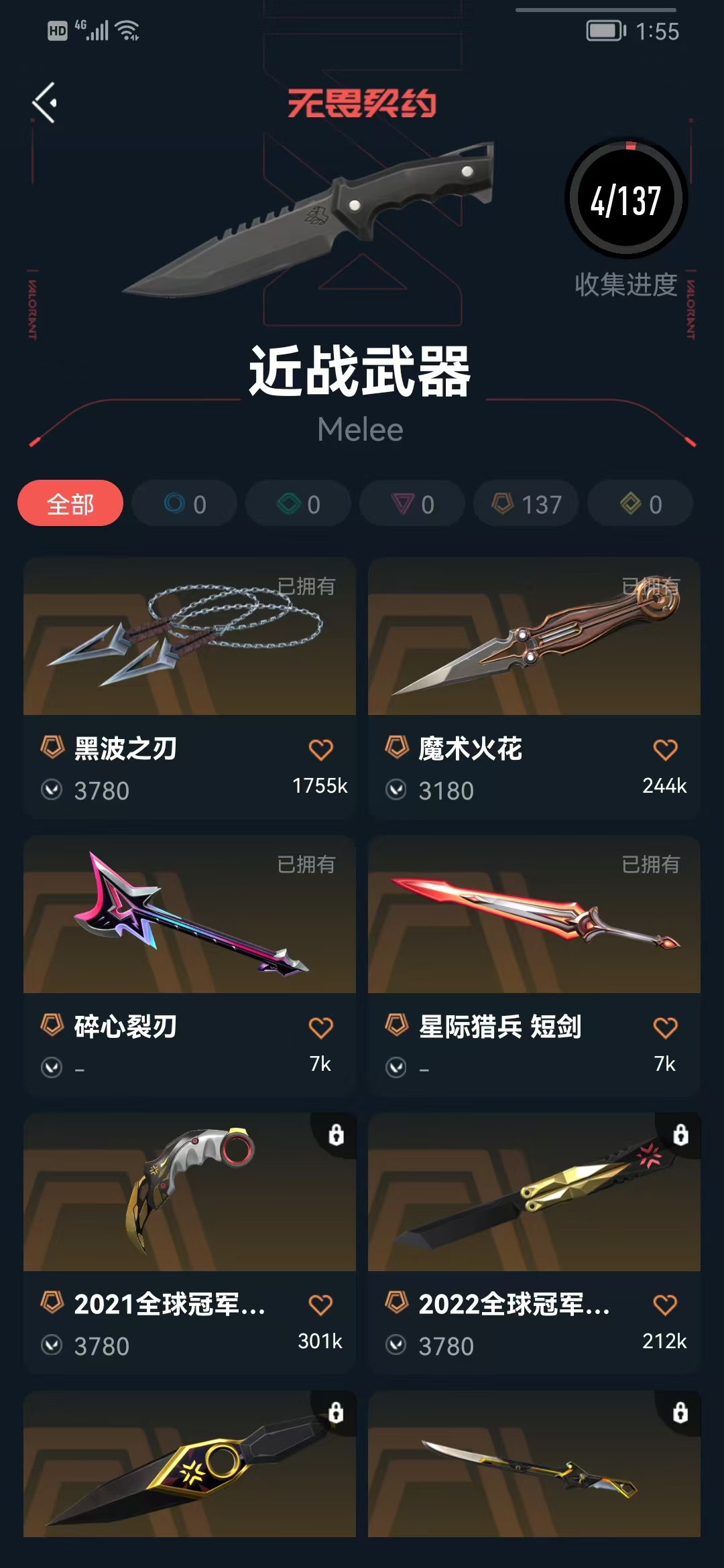Open the 魔术火花 melee card
The image size is (724, 1568).
coord(534,687)
